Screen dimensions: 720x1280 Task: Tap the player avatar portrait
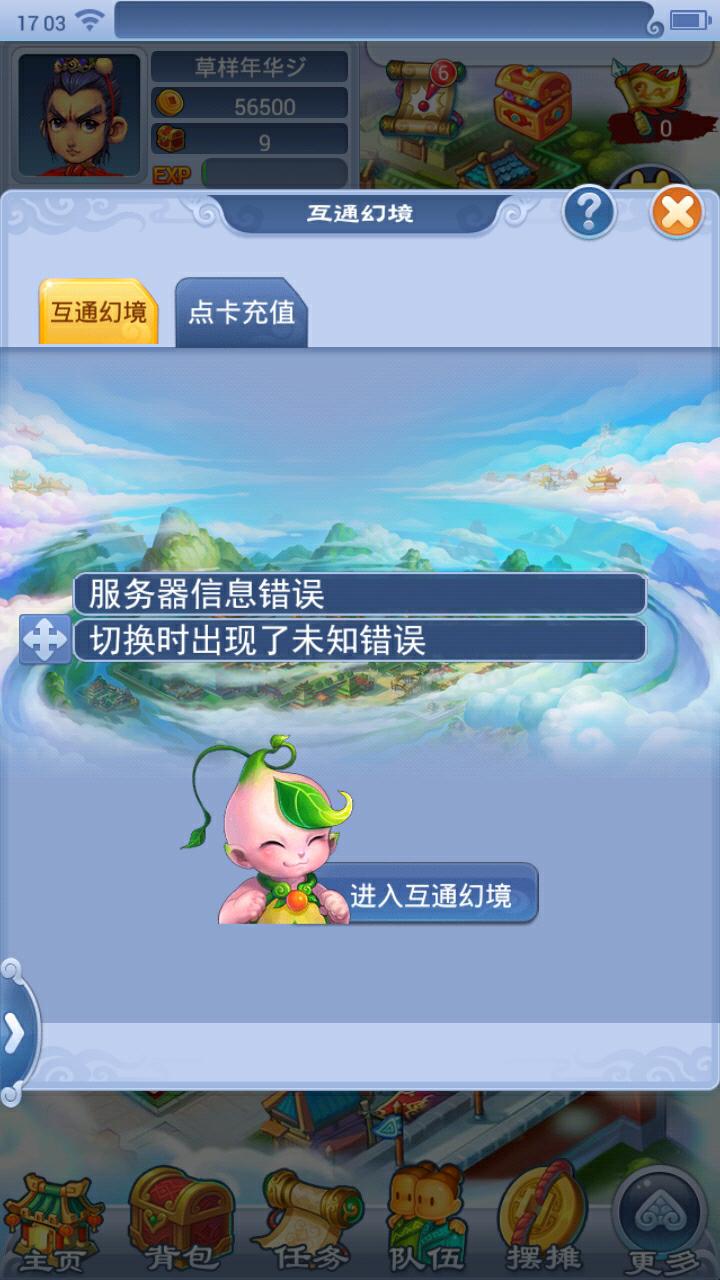click(x=80, y=115)
